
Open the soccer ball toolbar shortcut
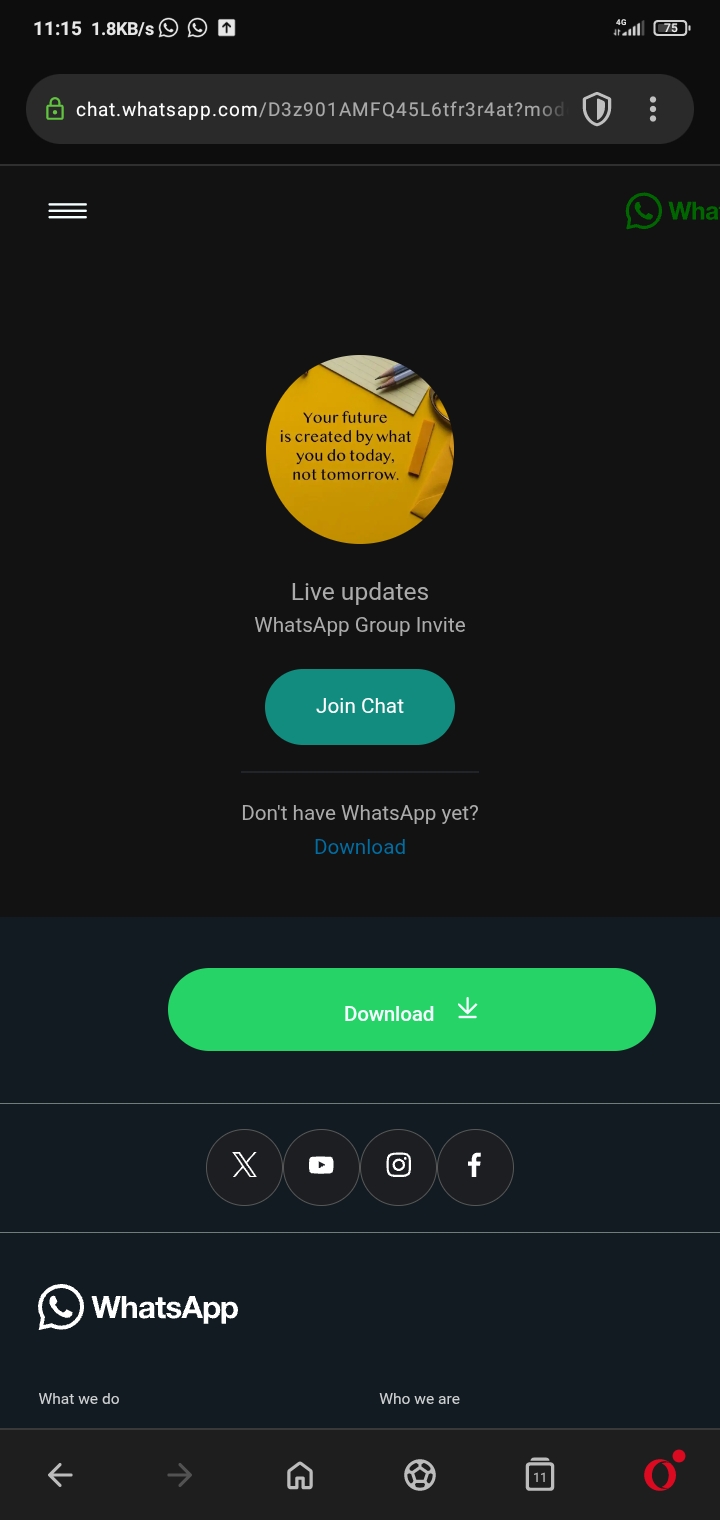pyautogui.click(x=420, y=1475)
